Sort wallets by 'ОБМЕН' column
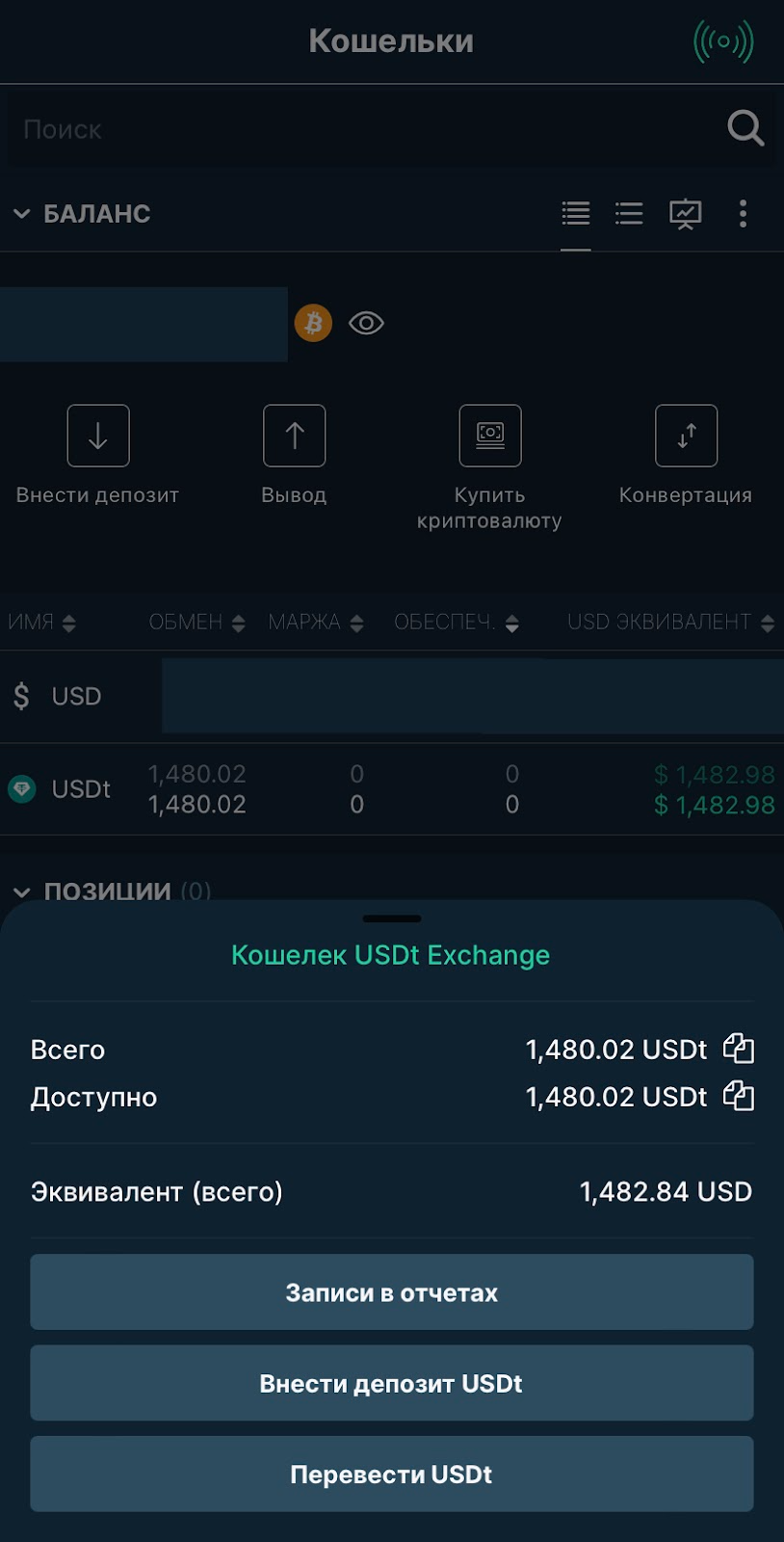Viewport: 784px width, 1542px height. point(196,622)
